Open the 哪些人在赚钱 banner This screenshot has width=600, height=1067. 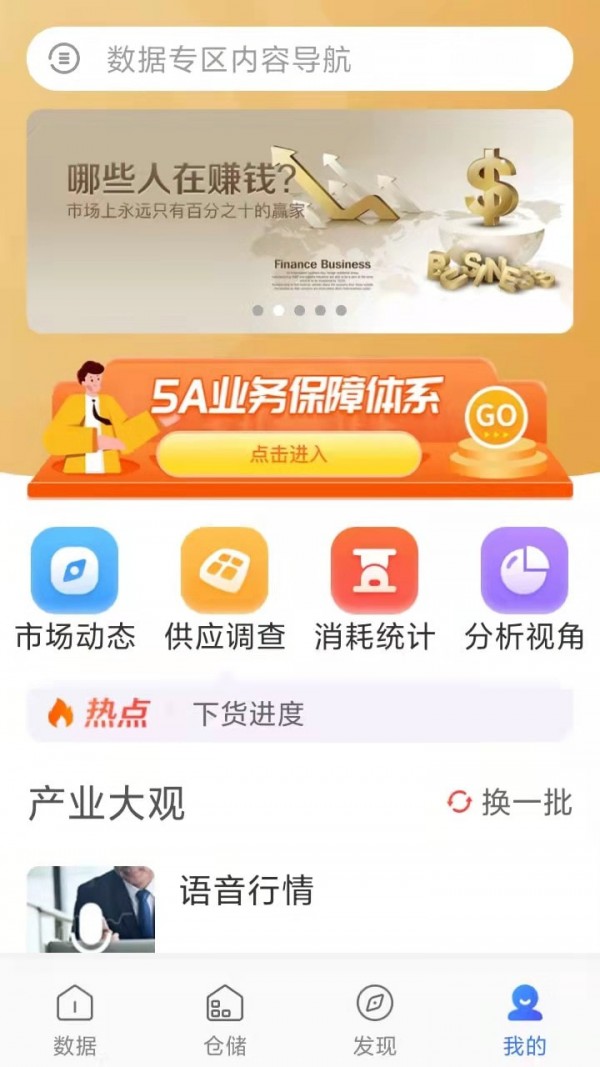pos(300,220)
